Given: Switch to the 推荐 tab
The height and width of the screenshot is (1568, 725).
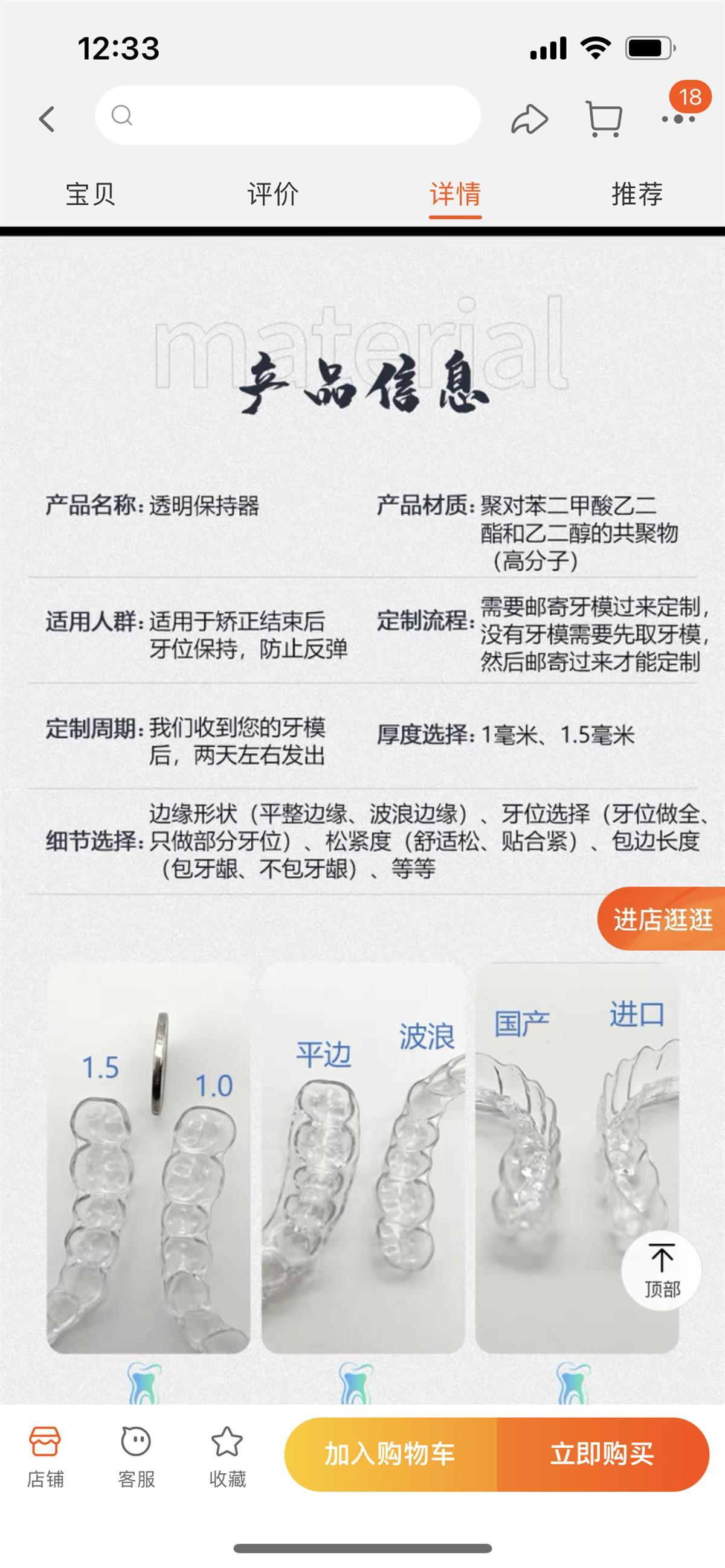Looking at the screenshot, I should 637,194.
